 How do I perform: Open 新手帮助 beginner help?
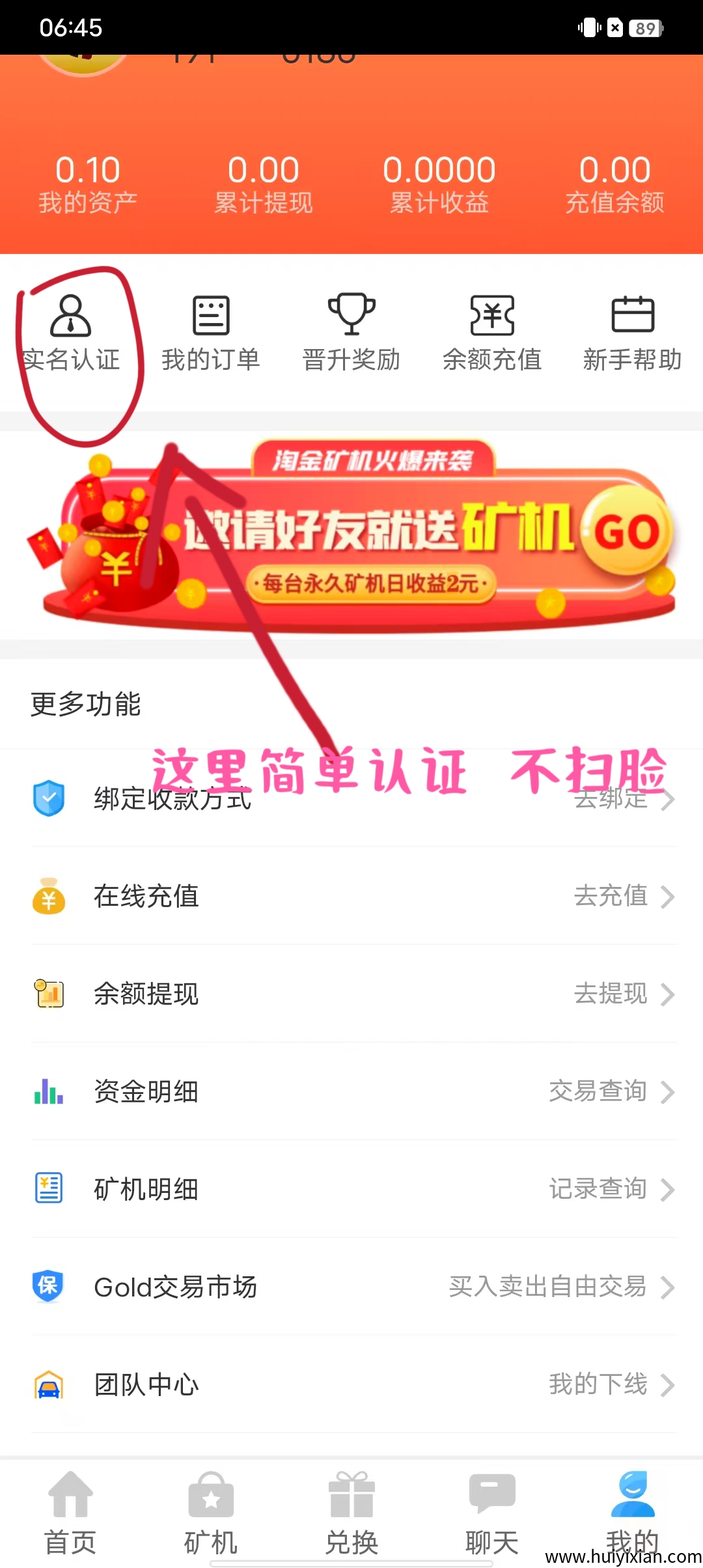(x=632, y=332)
